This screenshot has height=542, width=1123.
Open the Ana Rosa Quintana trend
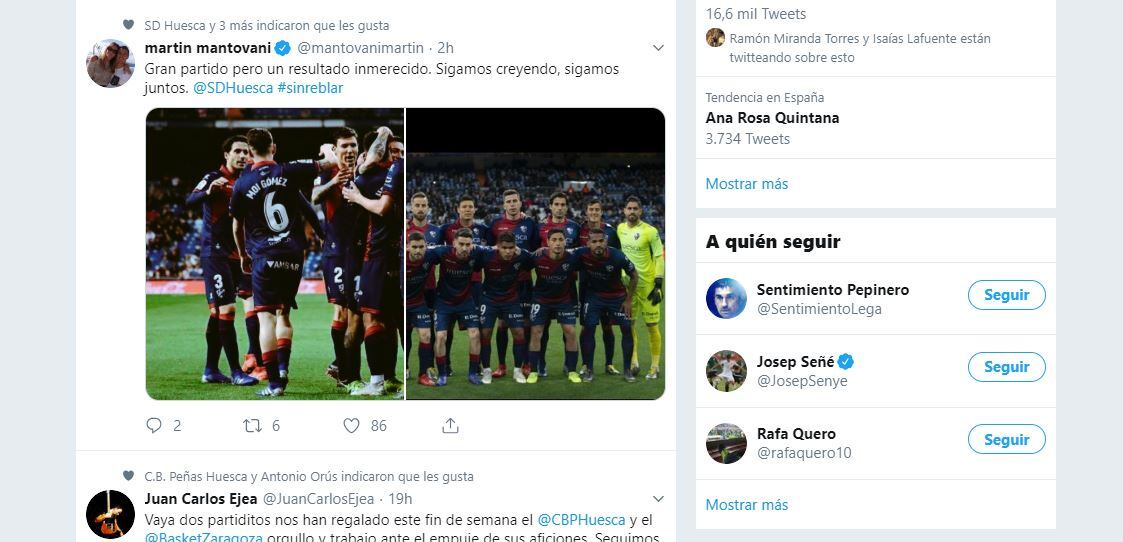pos(772,118)
